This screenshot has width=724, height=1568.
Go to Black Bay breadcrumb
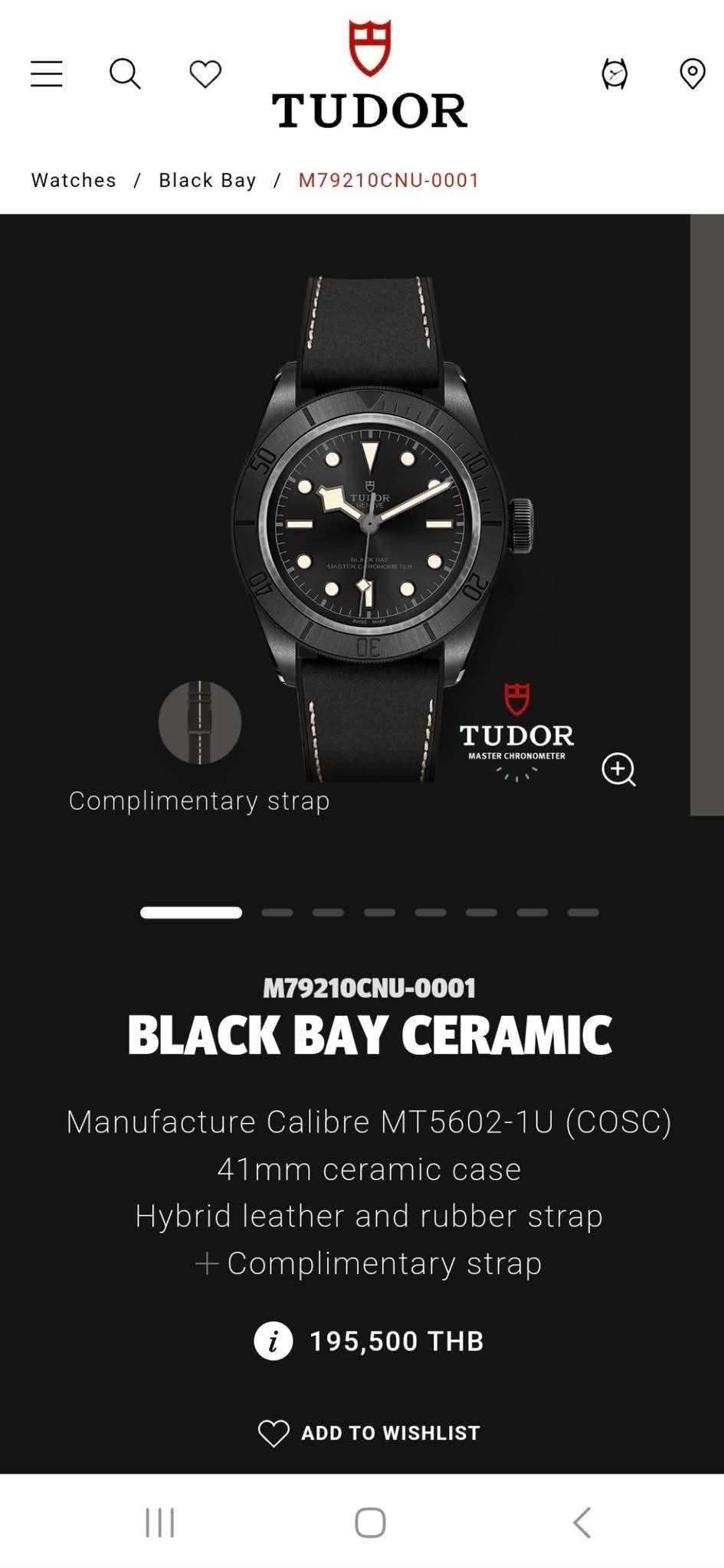pos(208,180)
